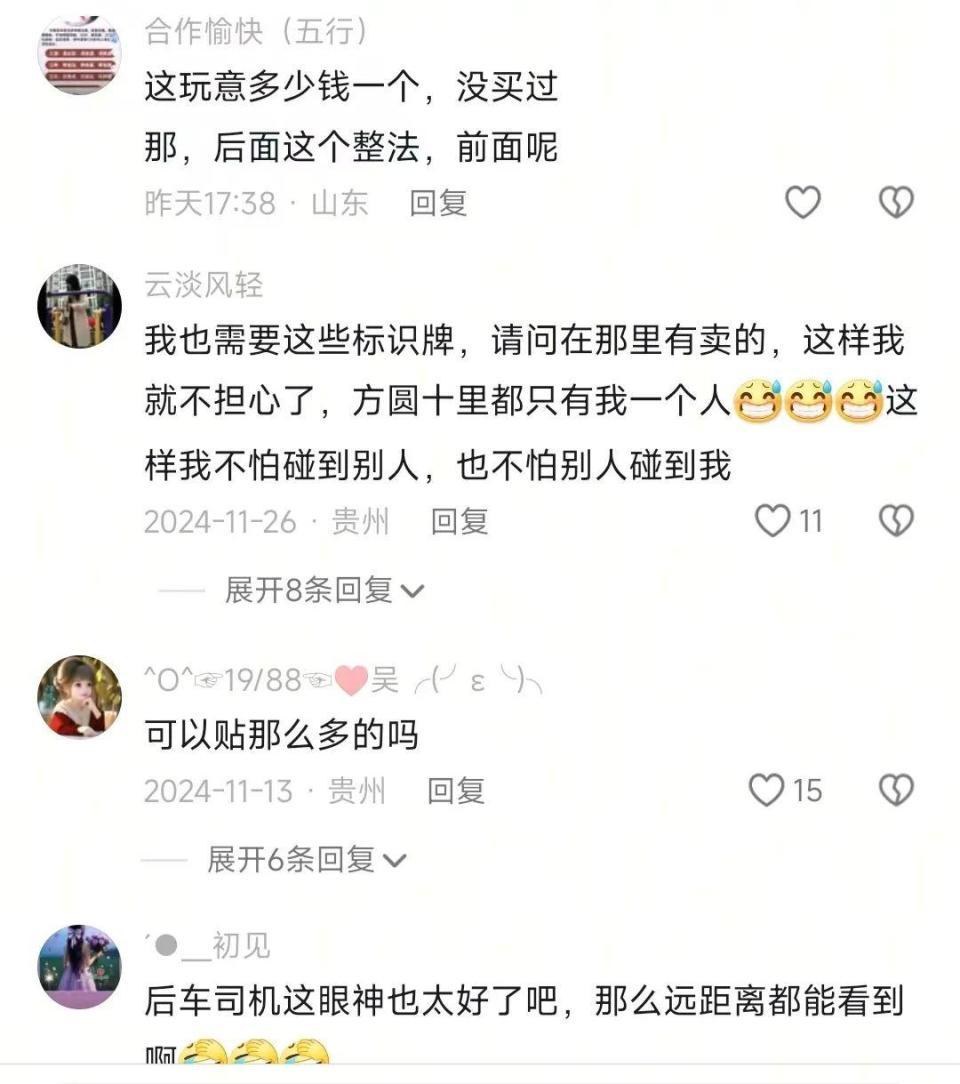
Task: Expand 8 replies under 云淡风轻's comment
Action: (324, 590)
